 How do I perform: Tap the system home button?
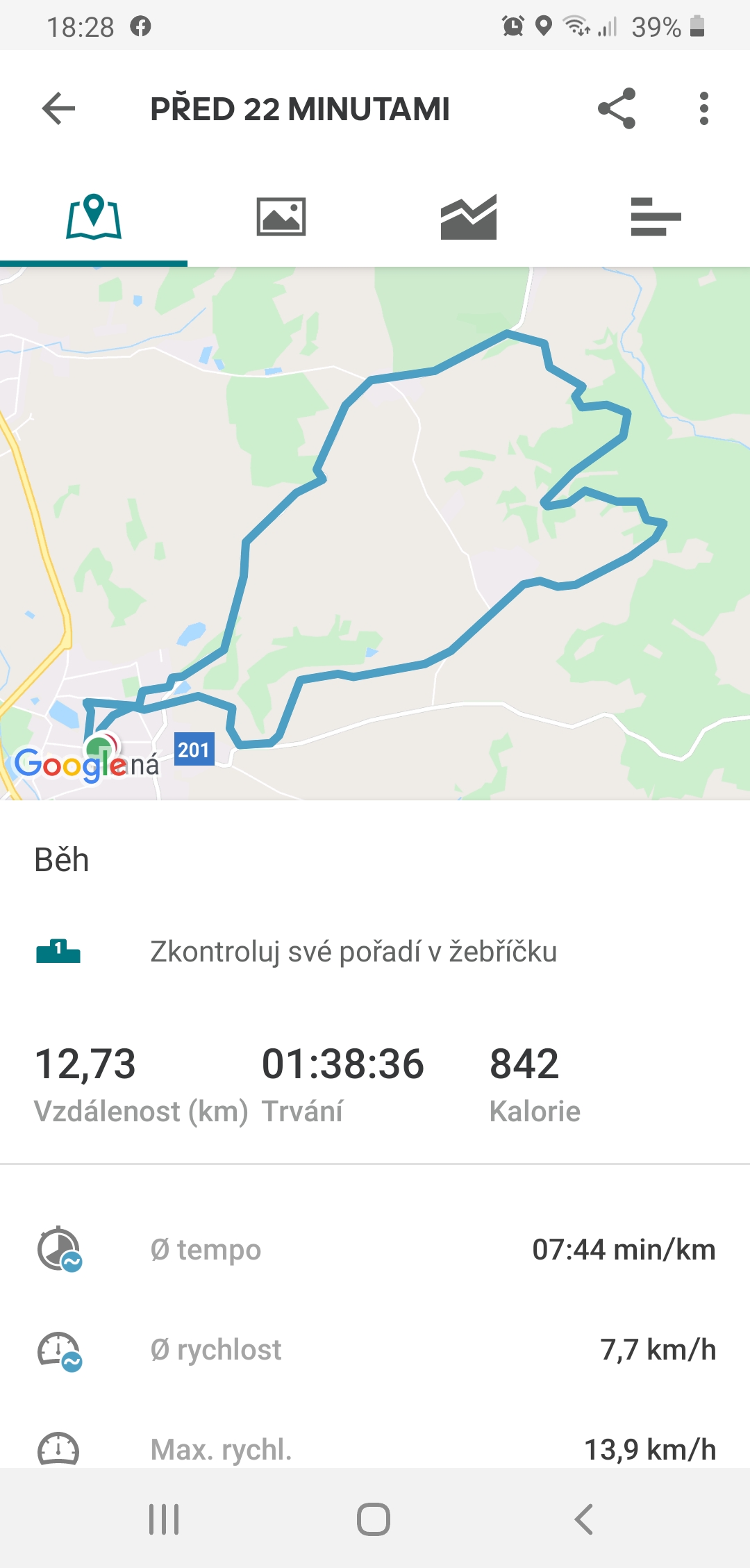tap(374, 1519)
